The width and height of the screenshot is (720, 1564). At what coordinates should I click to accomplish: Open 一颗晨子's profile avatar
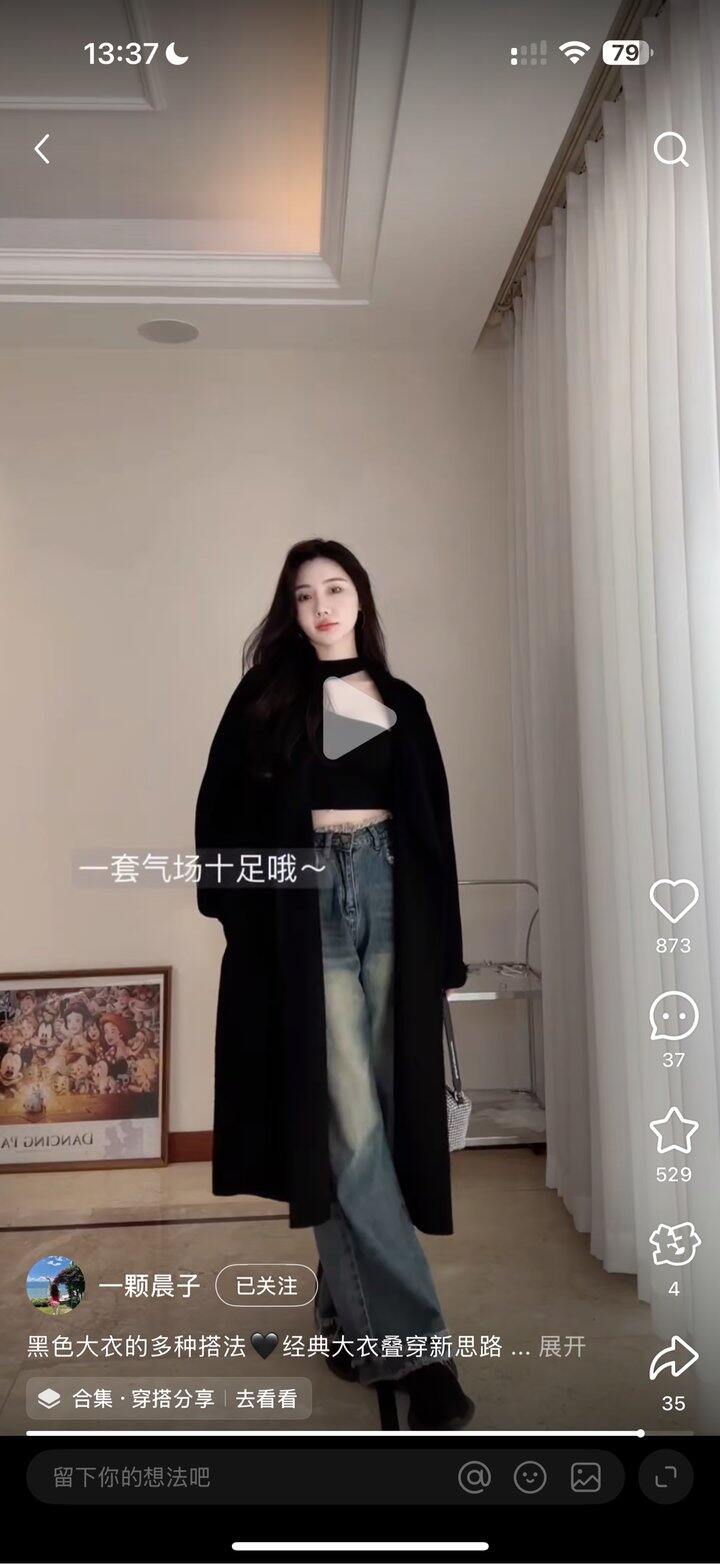[x=55, y=1286]
